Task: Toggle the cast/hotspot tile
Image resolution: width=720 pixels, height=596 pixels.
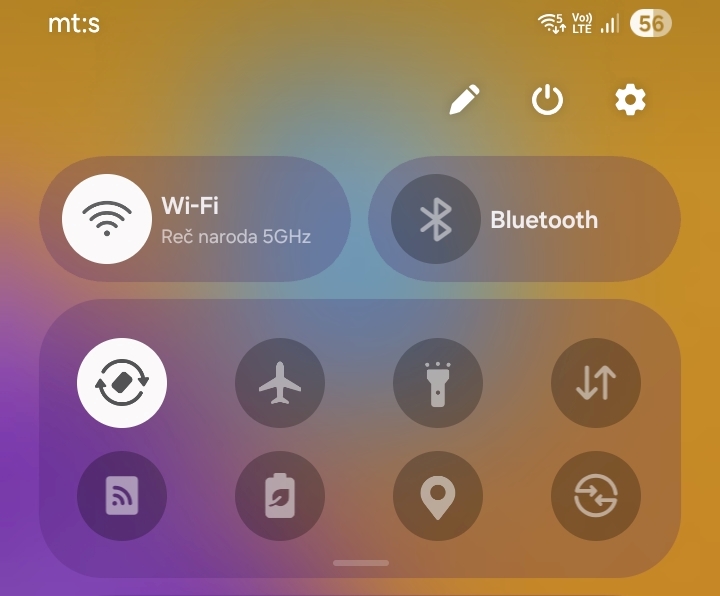Action: pyautogui.click(x=122, y=496)
